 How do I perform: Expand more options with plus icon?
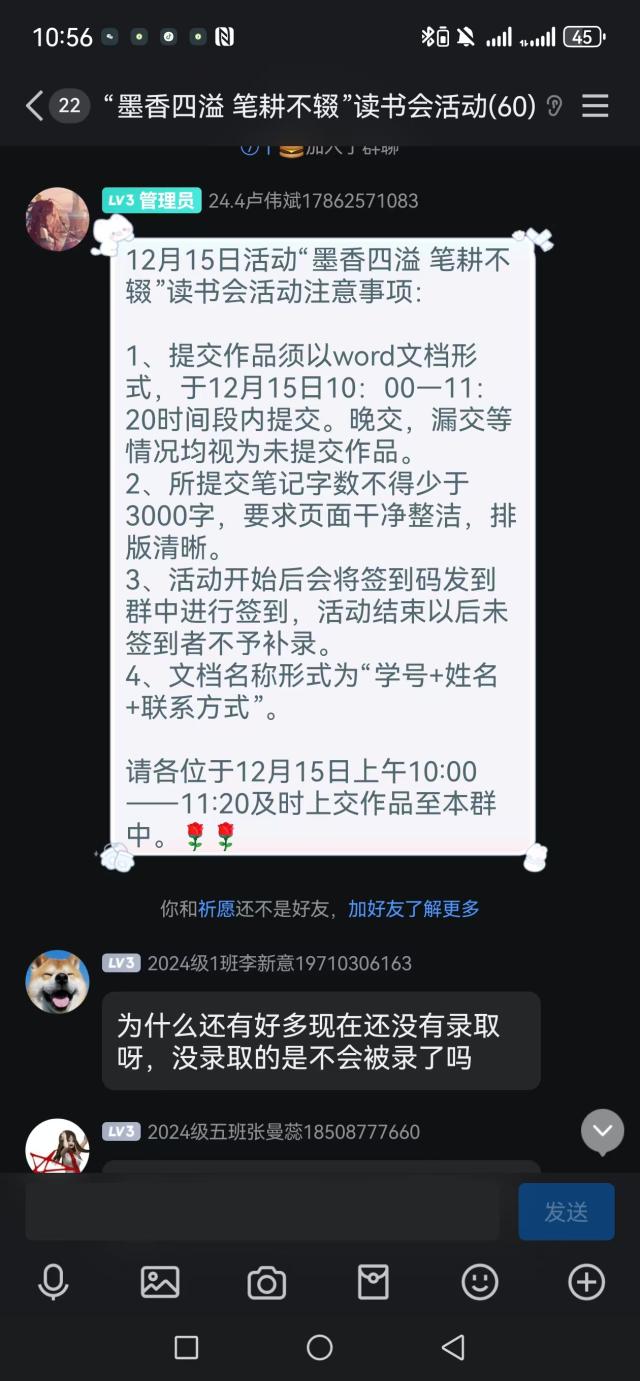point(586,1282)
